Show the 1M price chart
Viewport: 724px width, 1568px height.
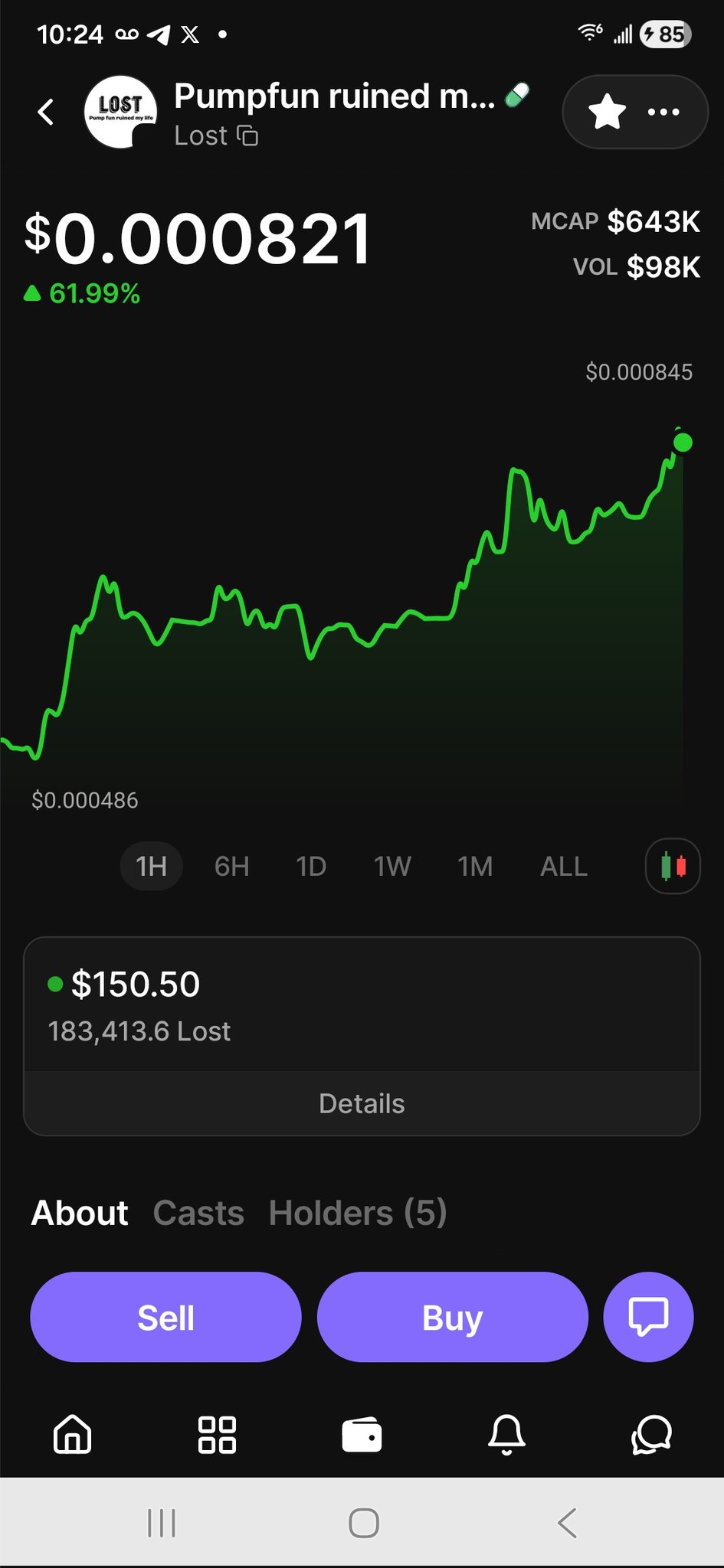click(x=475, y=866)
